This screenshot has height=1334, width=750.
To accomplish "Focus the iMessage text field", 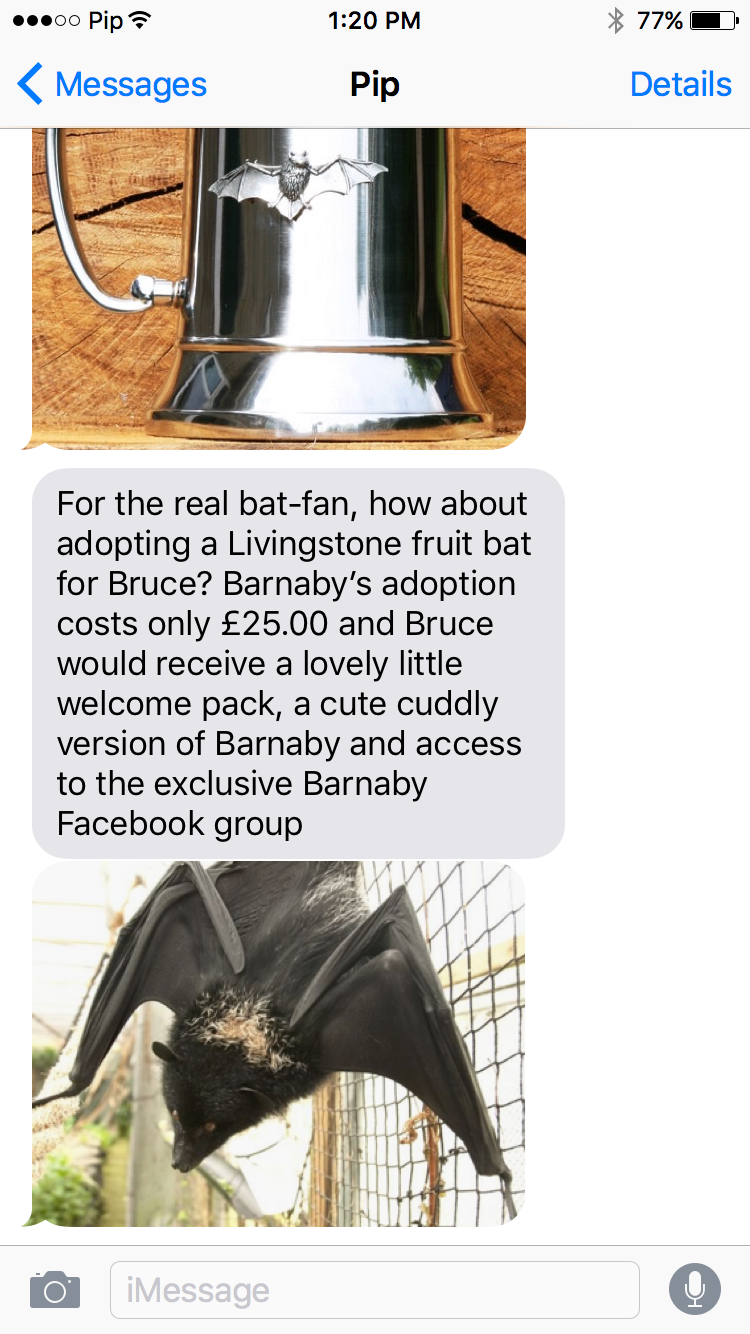I will click(374, 1289).
